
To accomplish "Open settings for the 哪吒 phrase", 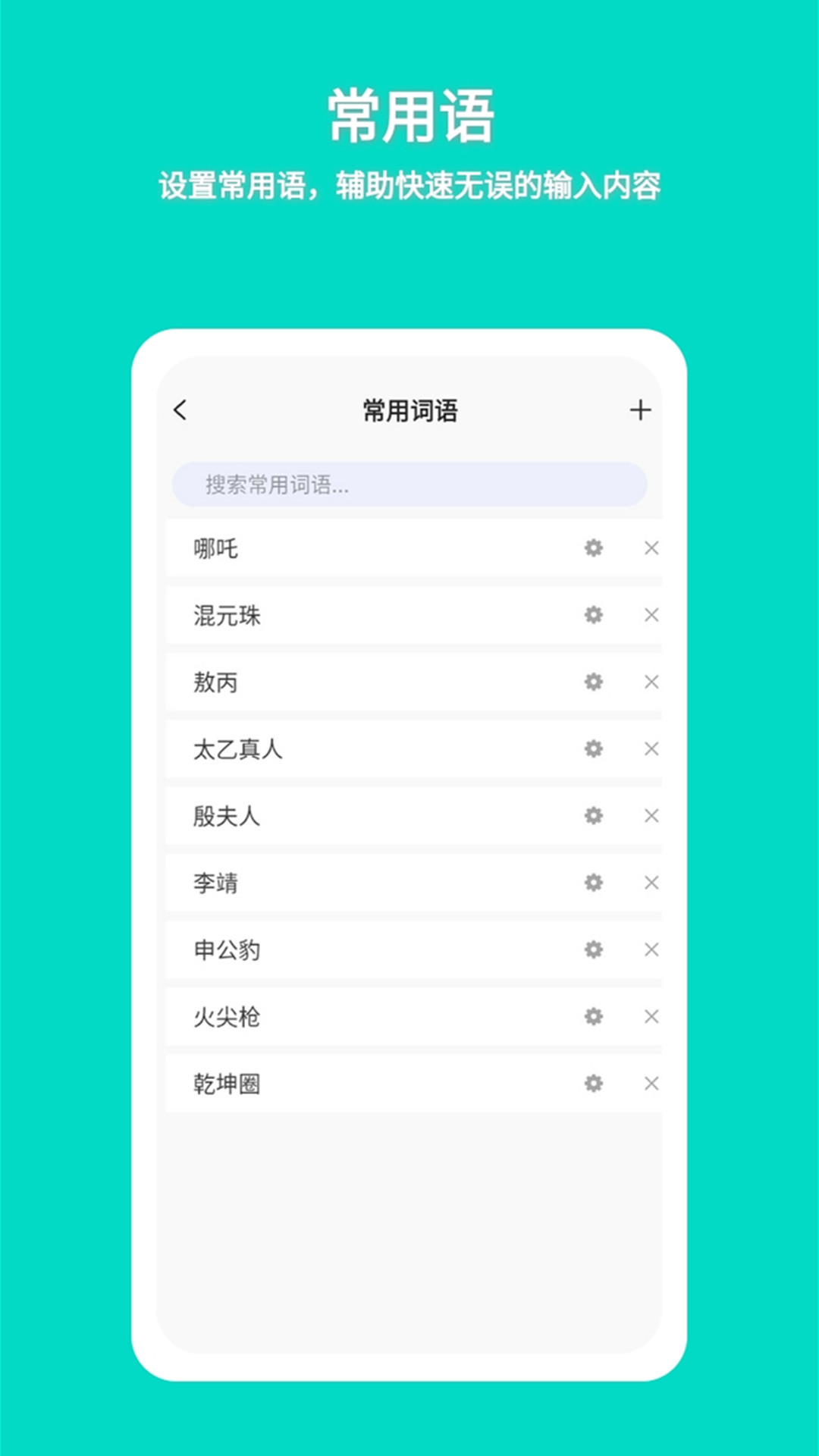I will (595, 549).
